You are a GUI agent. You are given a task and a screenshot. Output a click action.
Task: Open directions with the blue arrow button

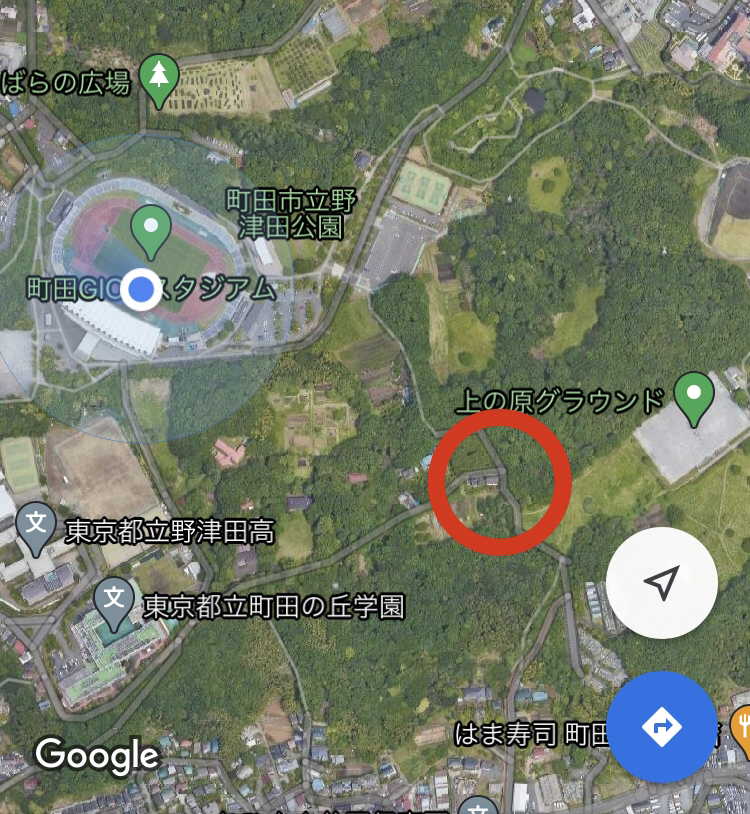(x=661, y=727)
